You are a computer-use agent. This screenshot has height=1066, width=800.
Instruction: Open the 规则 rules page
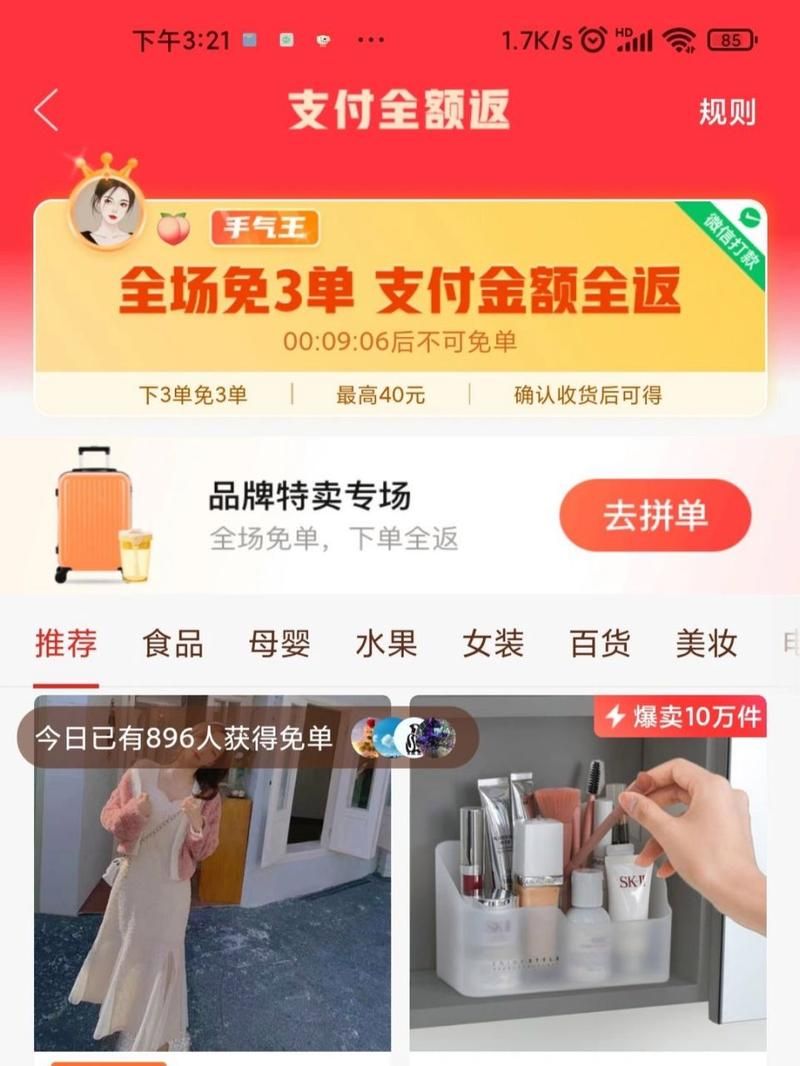(727, 112)
